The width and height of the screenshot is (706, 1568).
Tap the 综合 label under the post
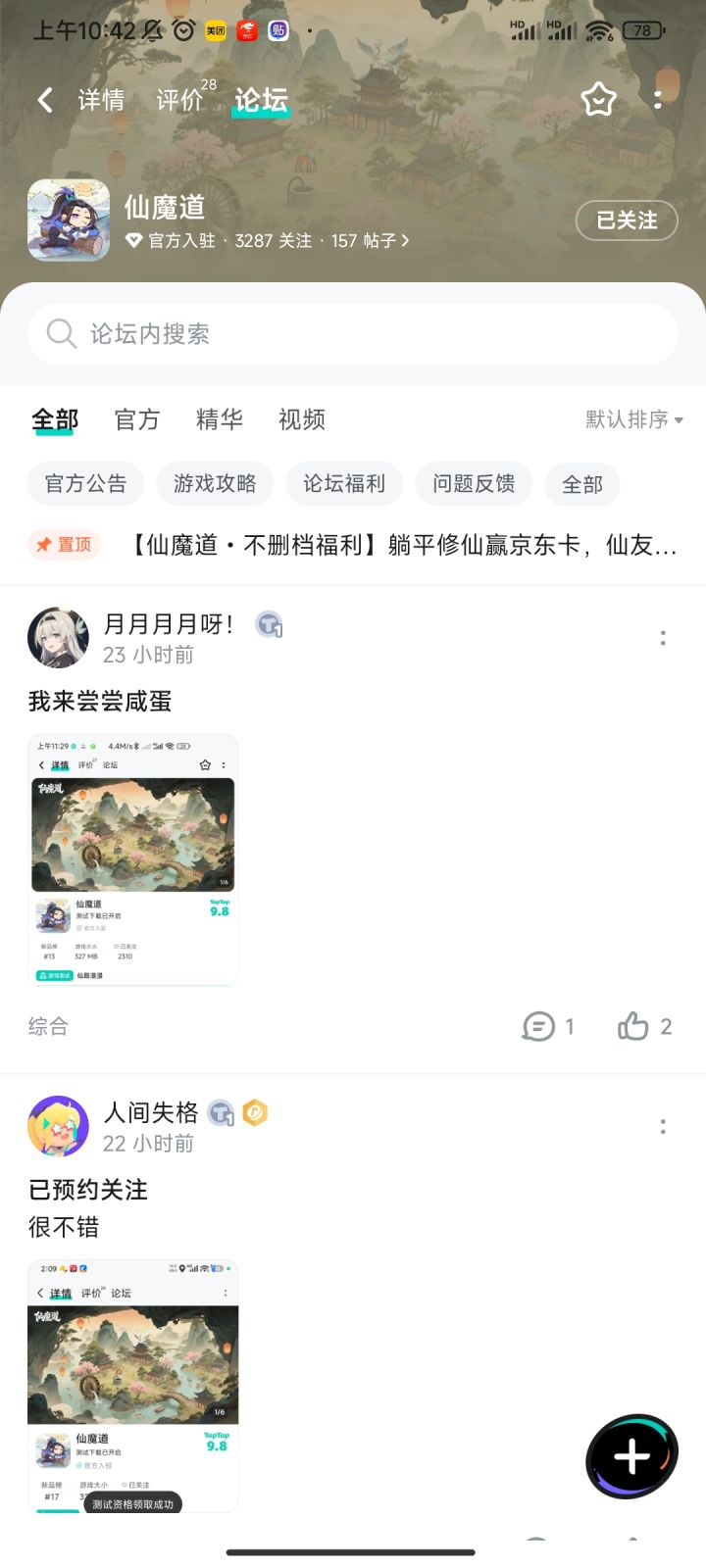tap(49, 1026)
